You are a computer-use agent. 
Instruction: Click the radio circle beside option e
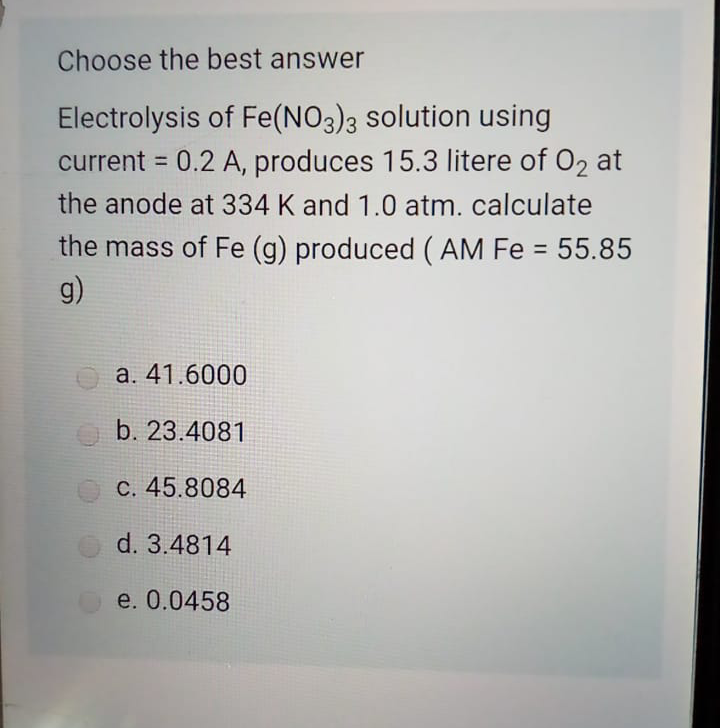coord(89,601)
